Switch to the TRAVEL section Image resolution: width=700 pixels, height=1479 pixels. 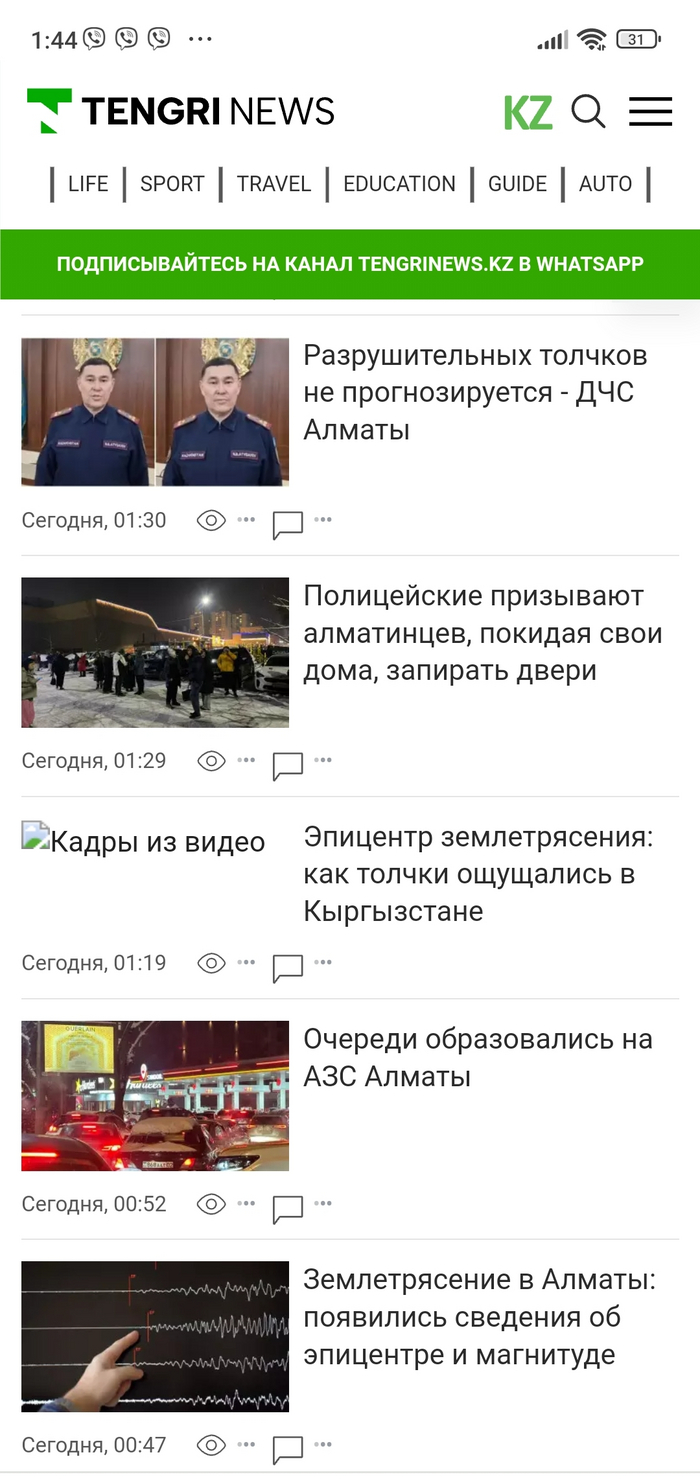pyautogui.click(x=274, y=184)
